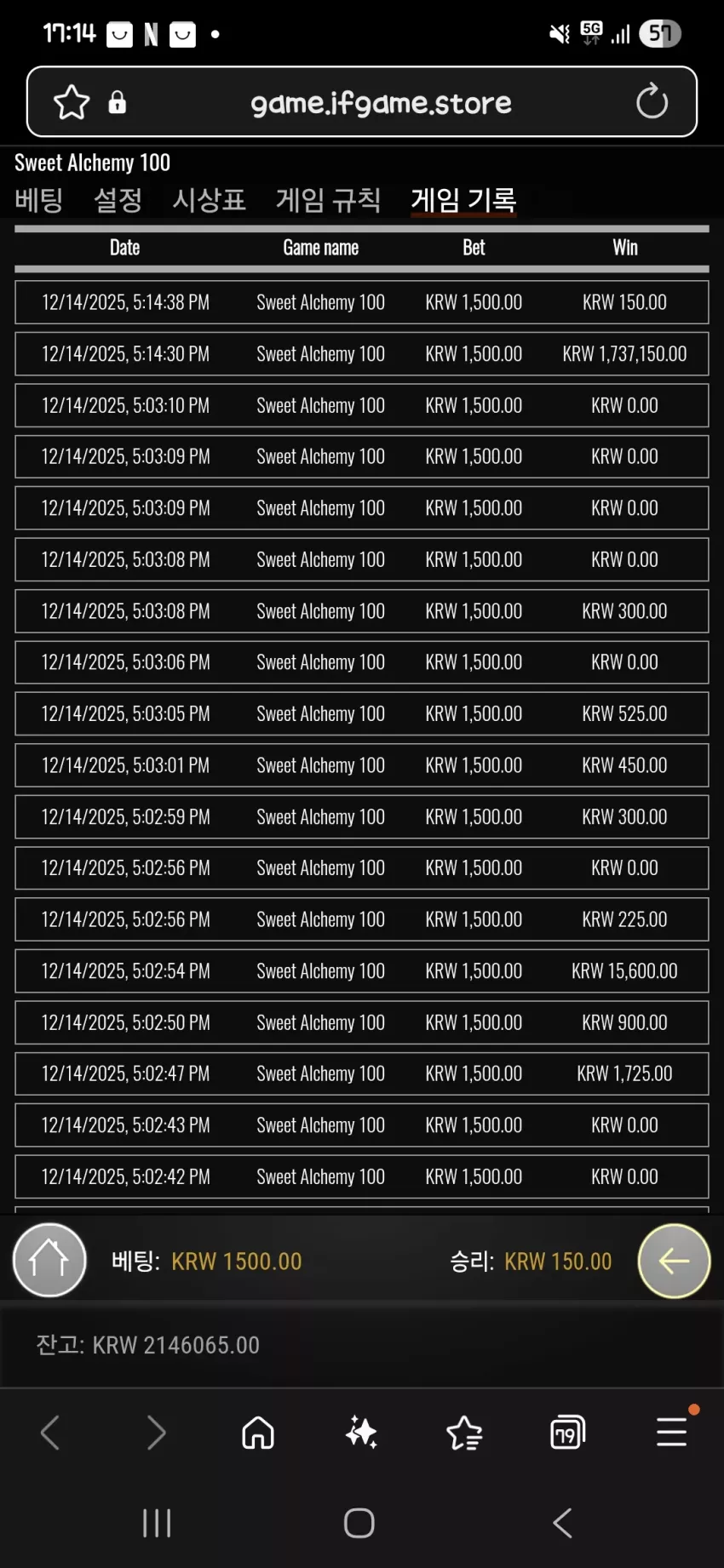Open the browser hamburger menu
Screen dimensions: 724x1568
[672, 1432]
